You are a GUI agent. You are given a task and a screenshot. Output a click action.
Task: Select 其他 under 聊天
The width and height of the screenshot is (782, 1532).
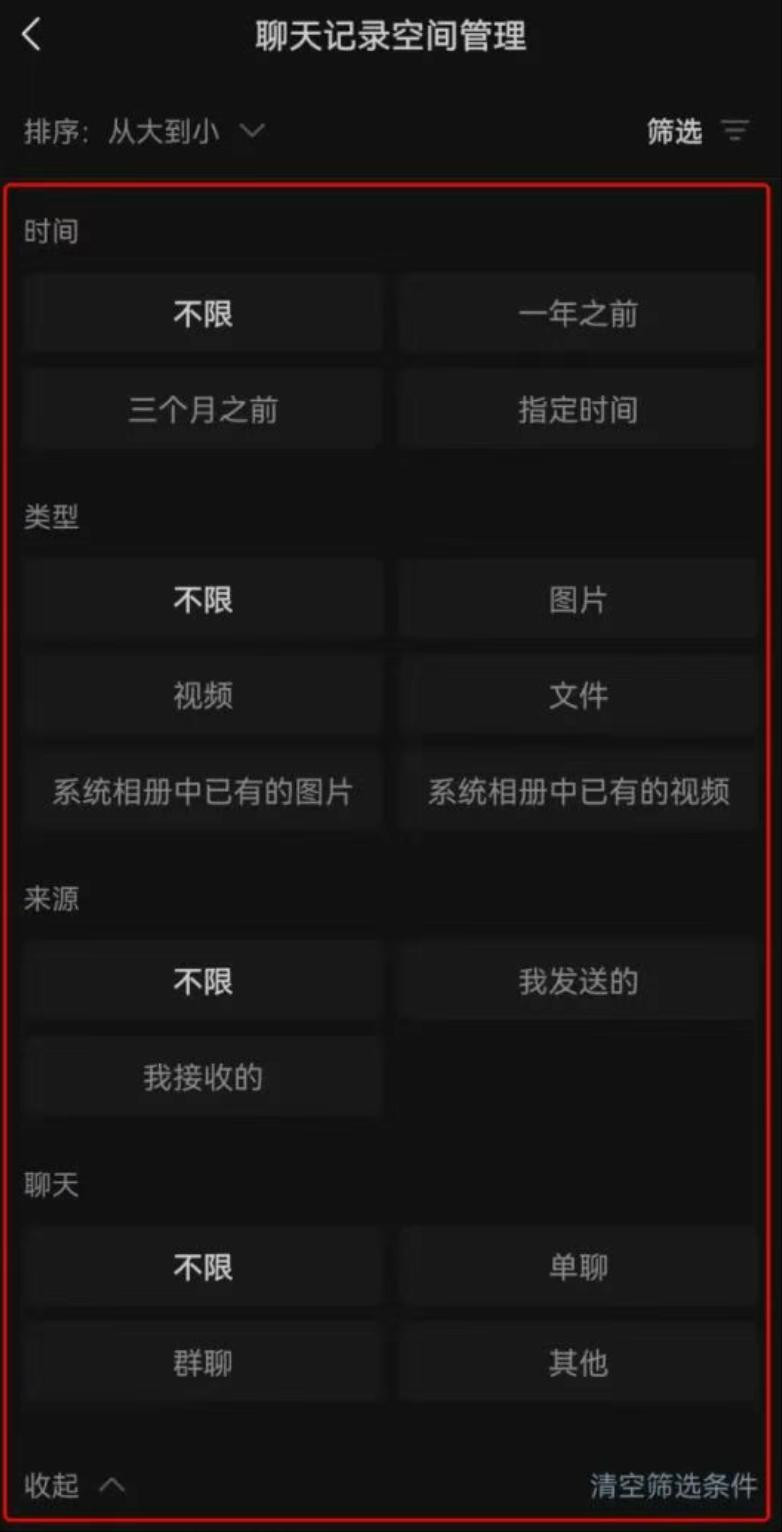[x=577, y=1363]
